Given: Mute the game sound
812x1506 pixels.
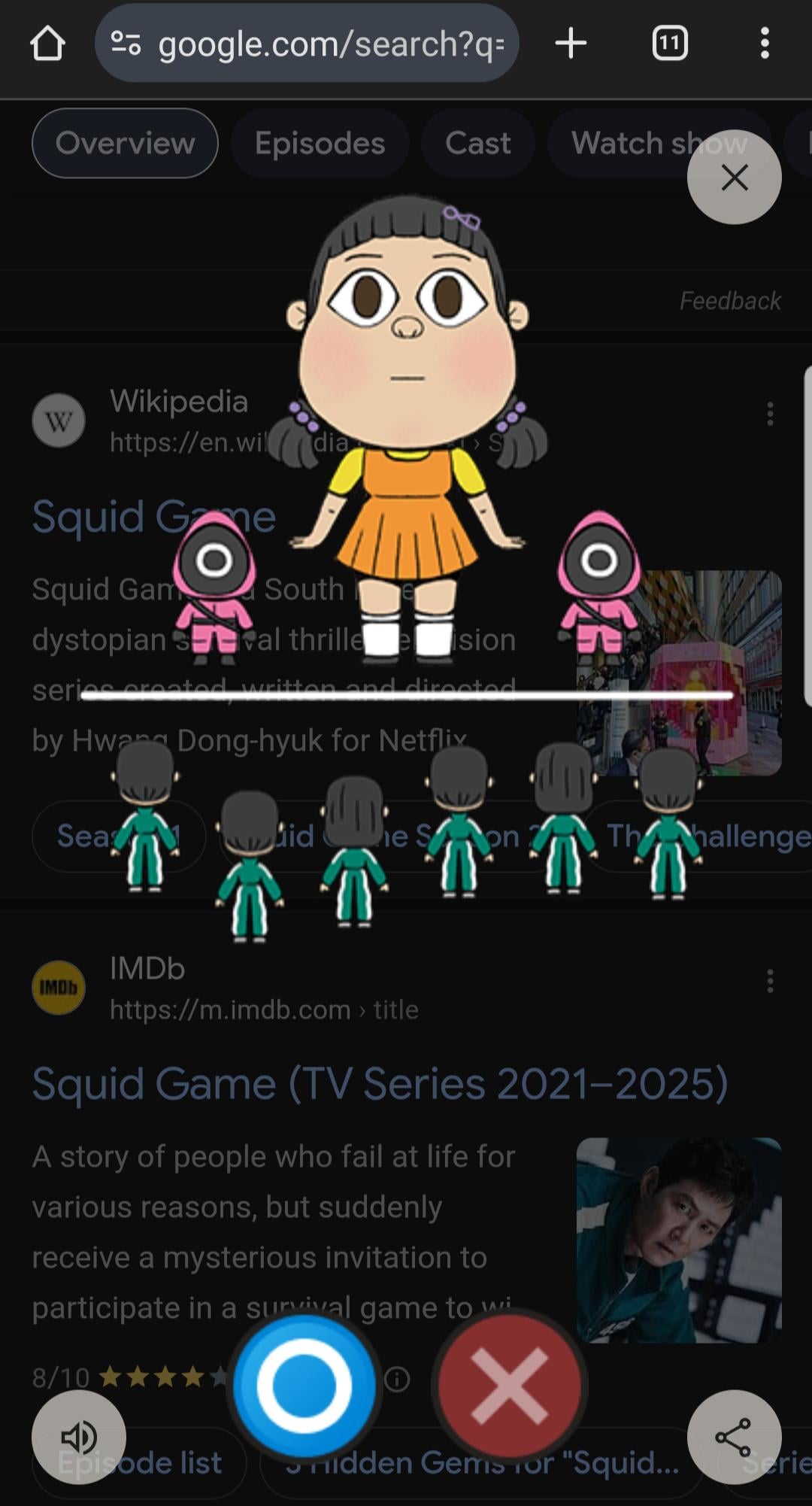Looking at the screenshot, I should pyautogui.click(x=79, y=1438).
